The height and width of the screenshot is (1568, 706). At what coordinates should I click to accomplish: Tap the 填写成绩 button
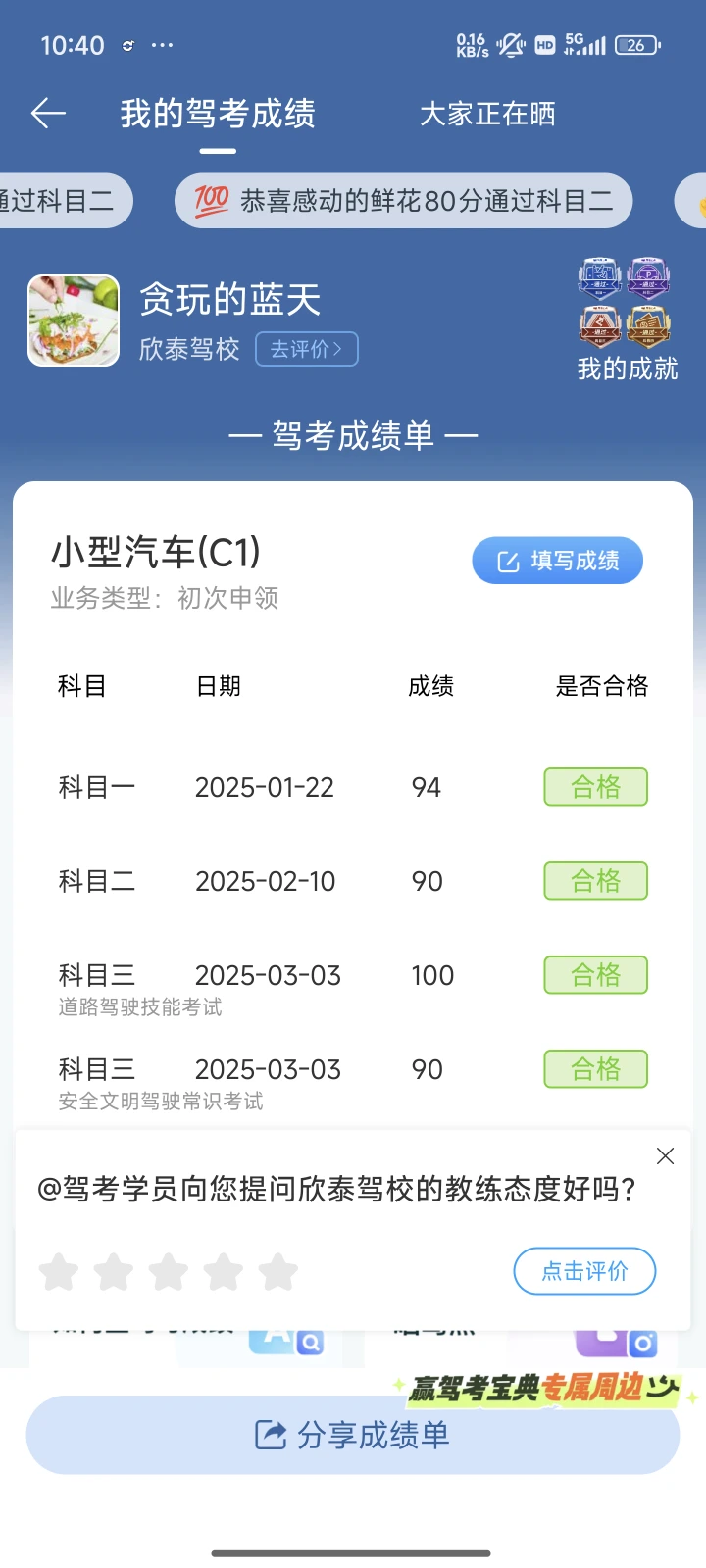[558, 561]
